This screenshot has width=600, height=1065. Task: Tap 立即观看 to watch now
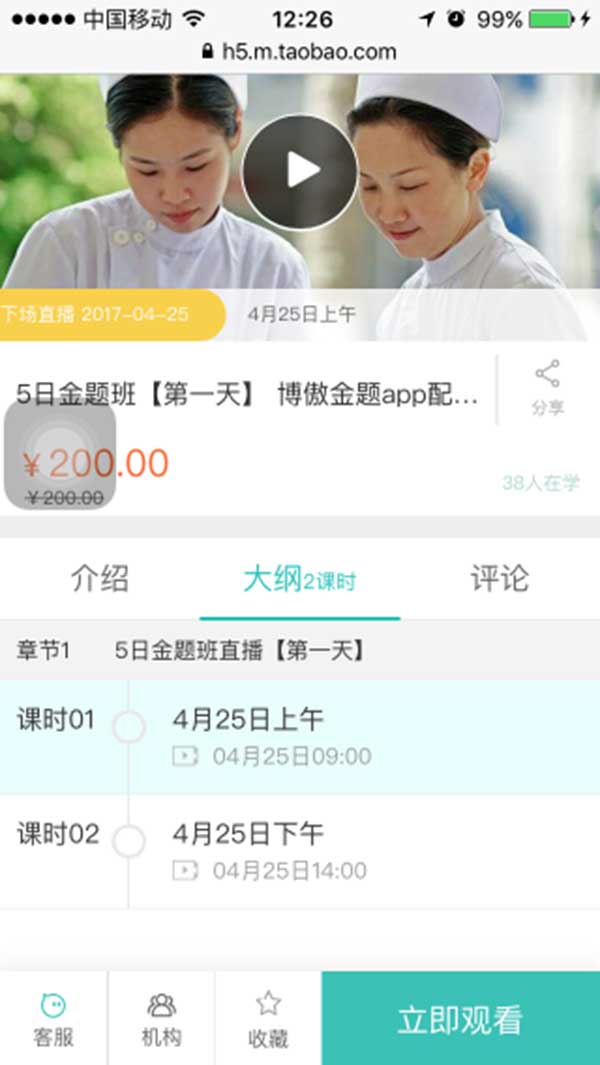click(x=460, y=1019)
